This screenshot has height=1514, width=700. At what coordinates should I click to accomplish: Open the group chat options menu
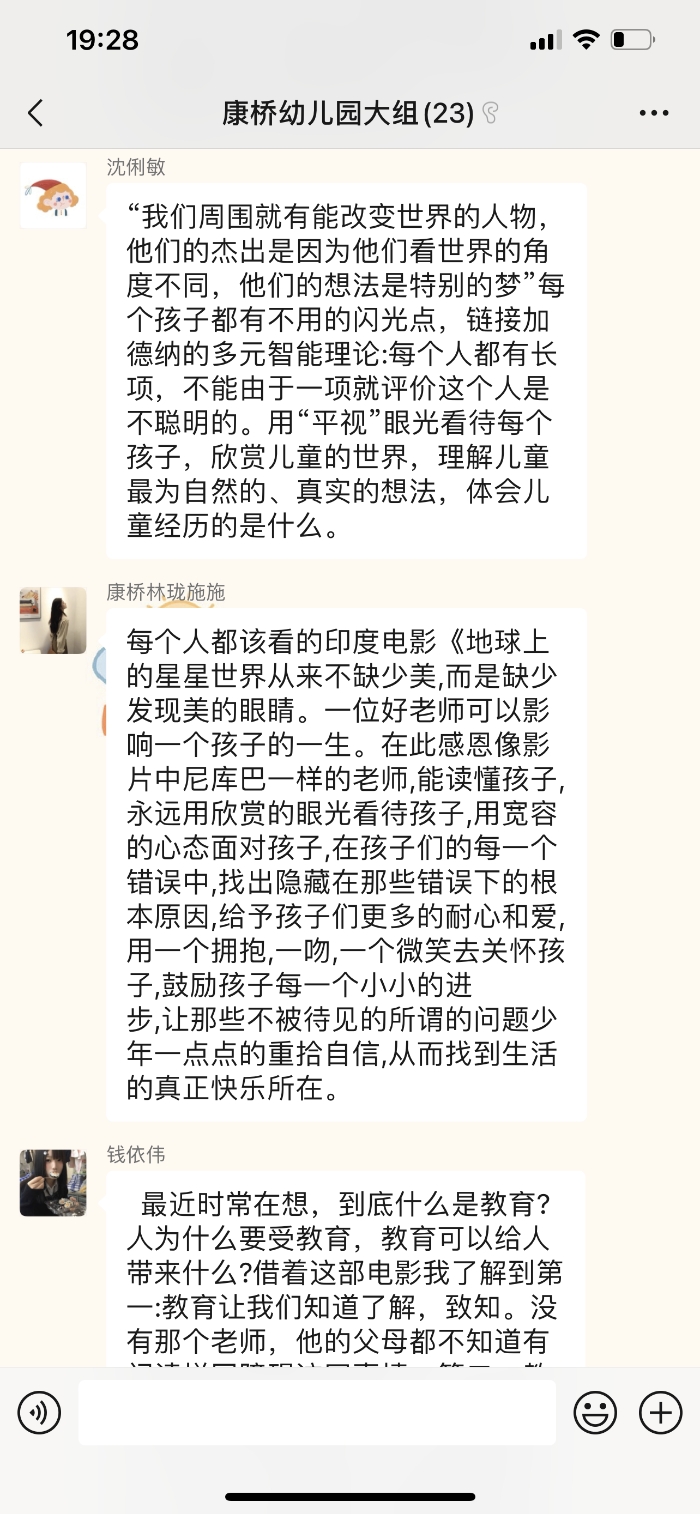coord(653,113)
